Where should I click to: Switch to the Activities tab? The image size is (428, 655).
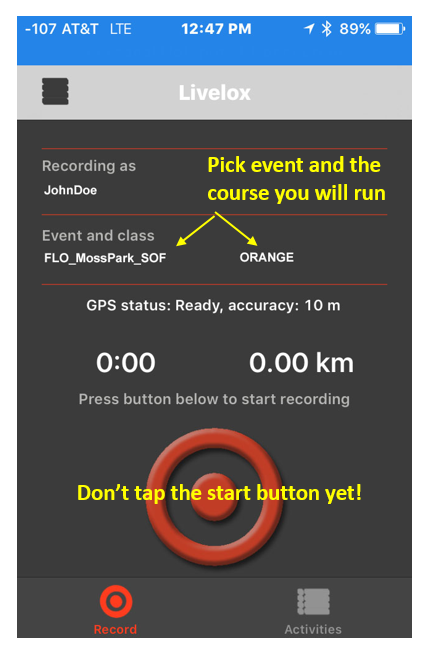313,612
